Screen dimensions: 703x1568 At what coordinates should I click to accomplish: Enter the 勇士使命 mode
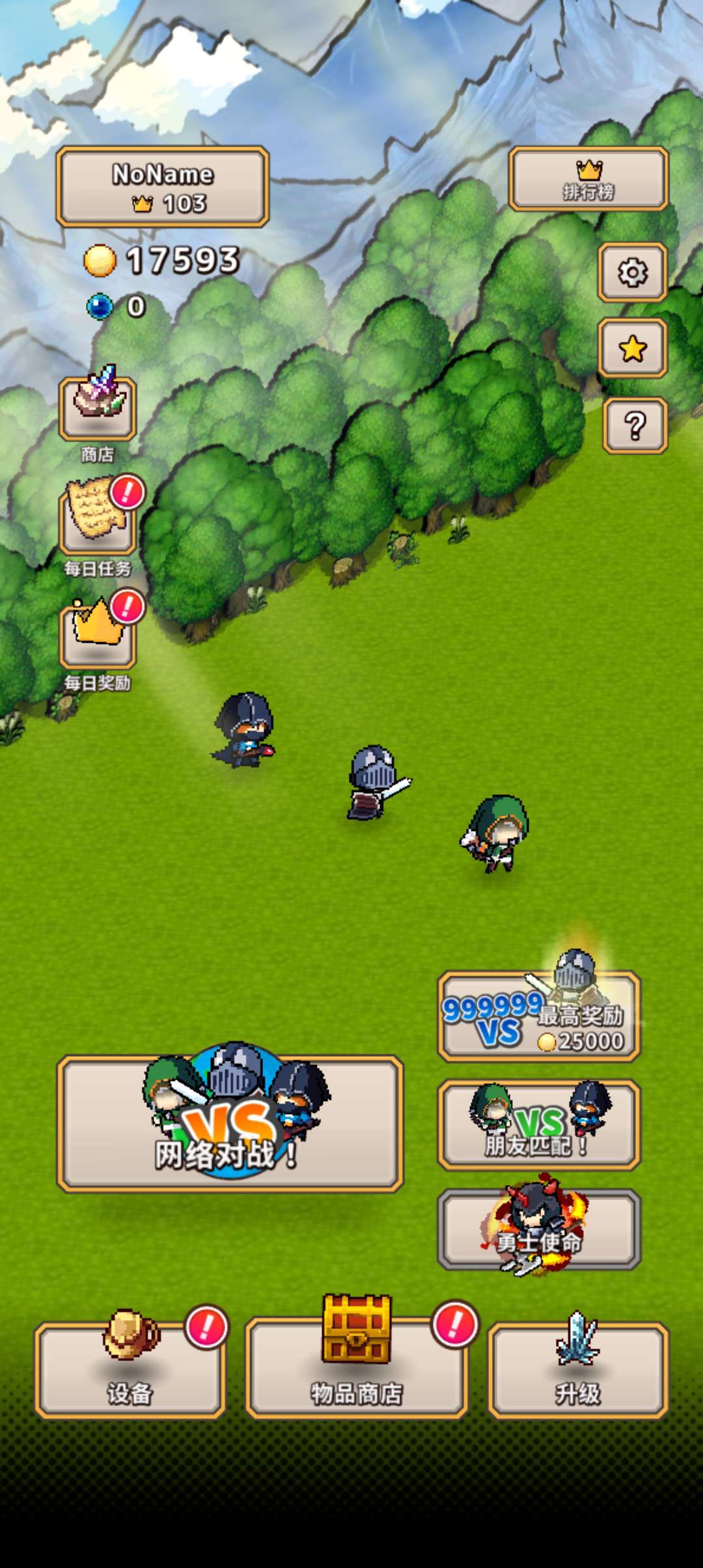pos(539,1229)
